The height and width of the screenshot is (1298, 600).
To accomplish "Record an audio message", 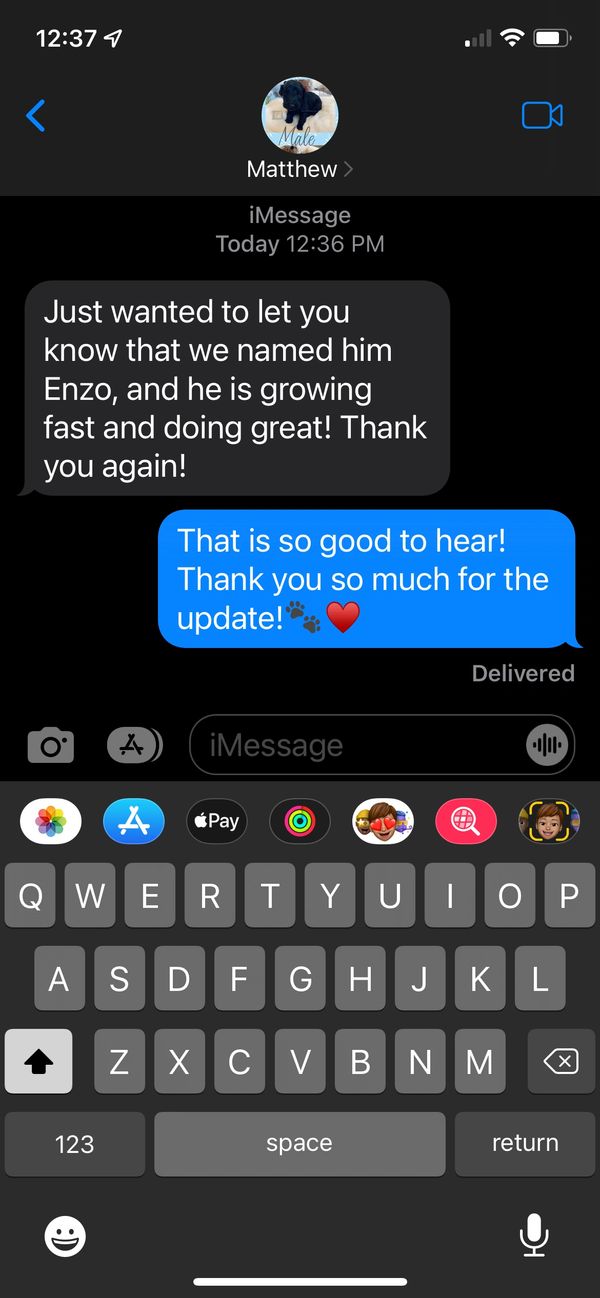I will [546, 745].
